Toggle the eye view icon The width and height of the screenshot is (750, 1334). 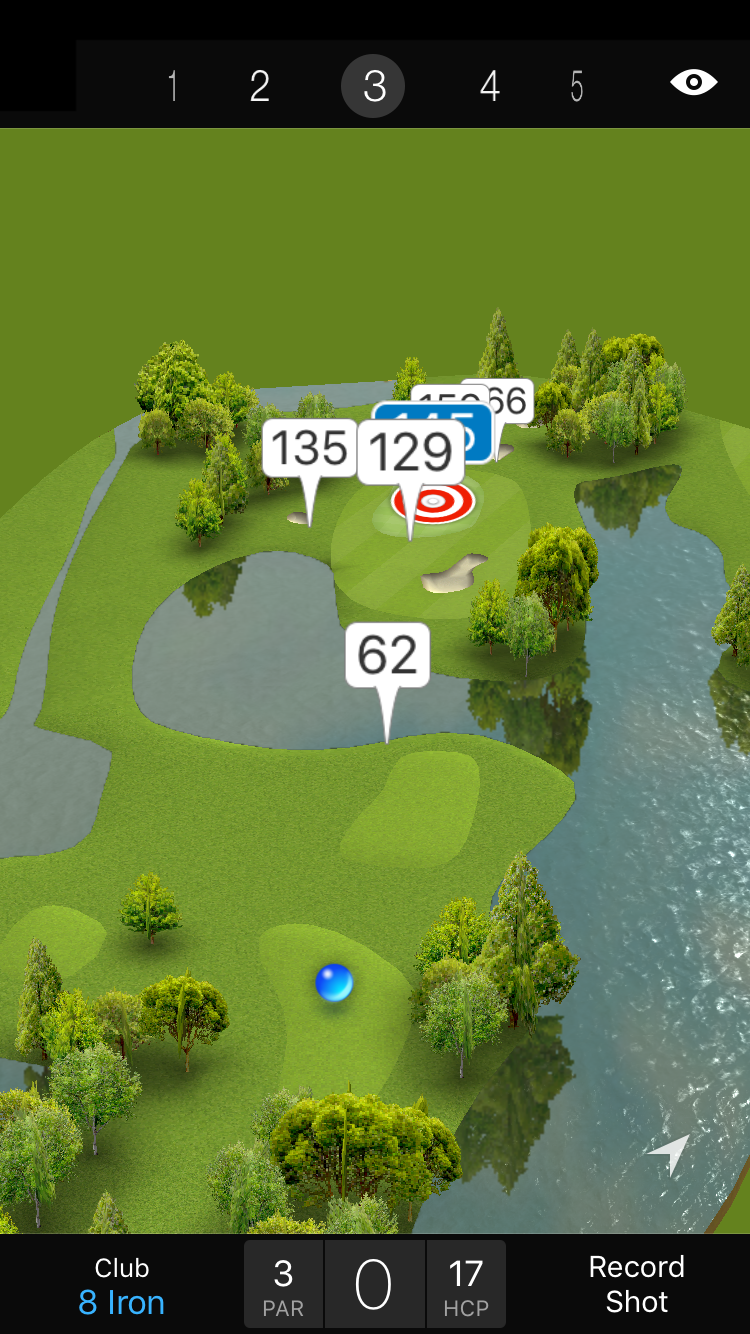coord(693,82)
